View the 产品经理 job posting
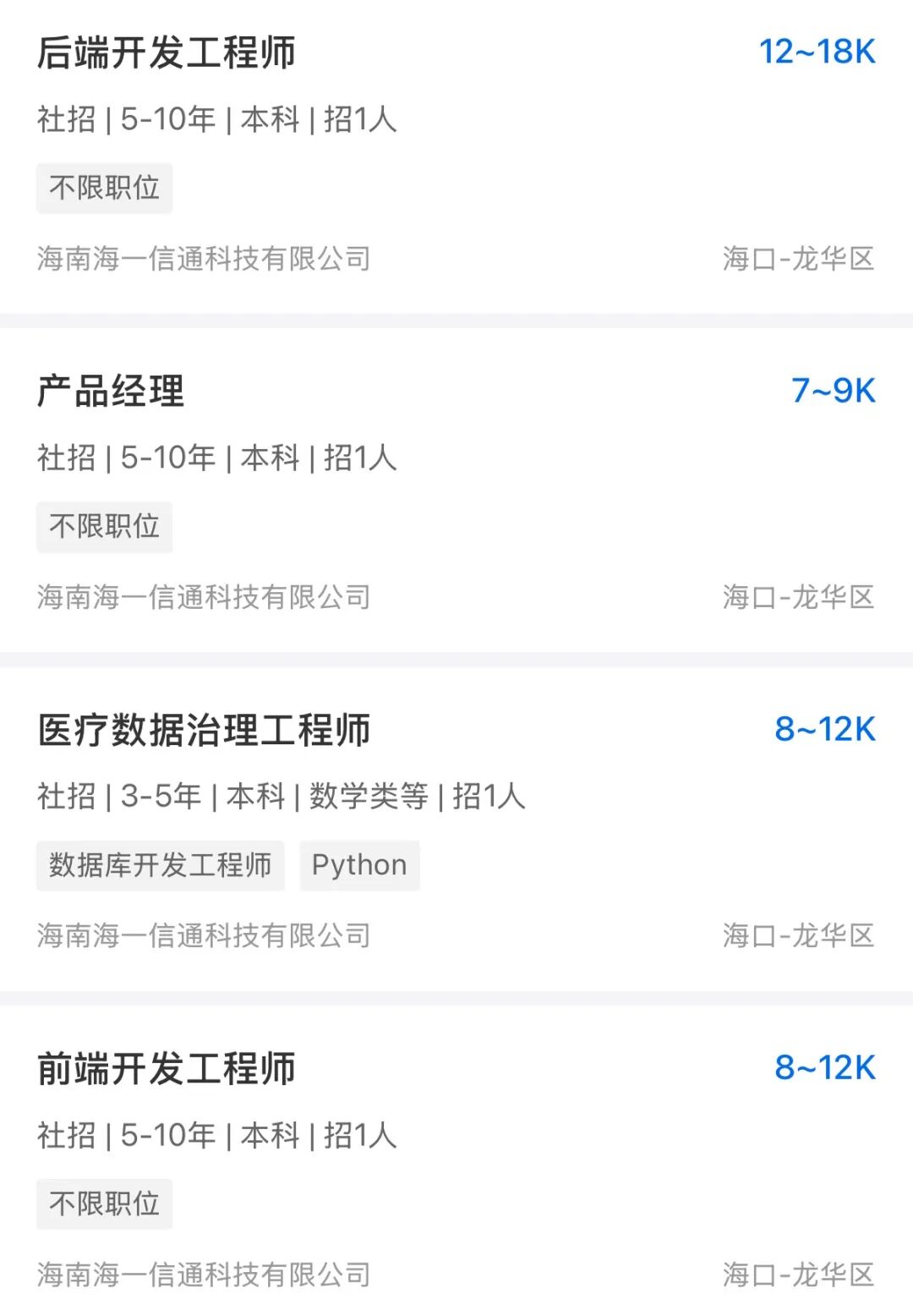Screen dimensions: 913x1316 coord(111,391)
